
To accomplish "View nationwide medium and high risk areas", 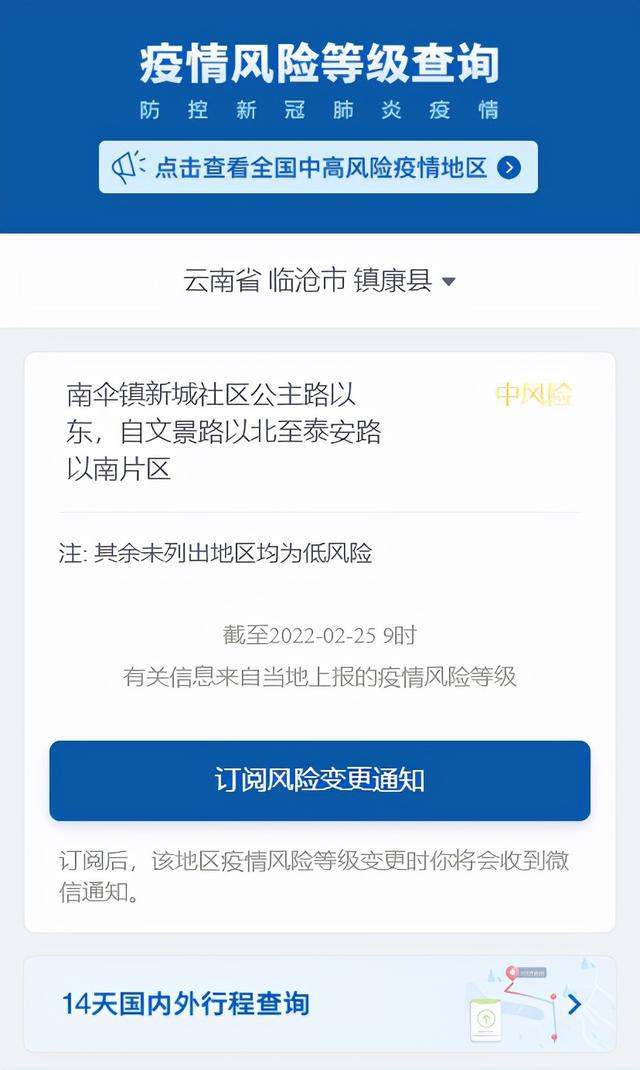I will click(318, 167).
